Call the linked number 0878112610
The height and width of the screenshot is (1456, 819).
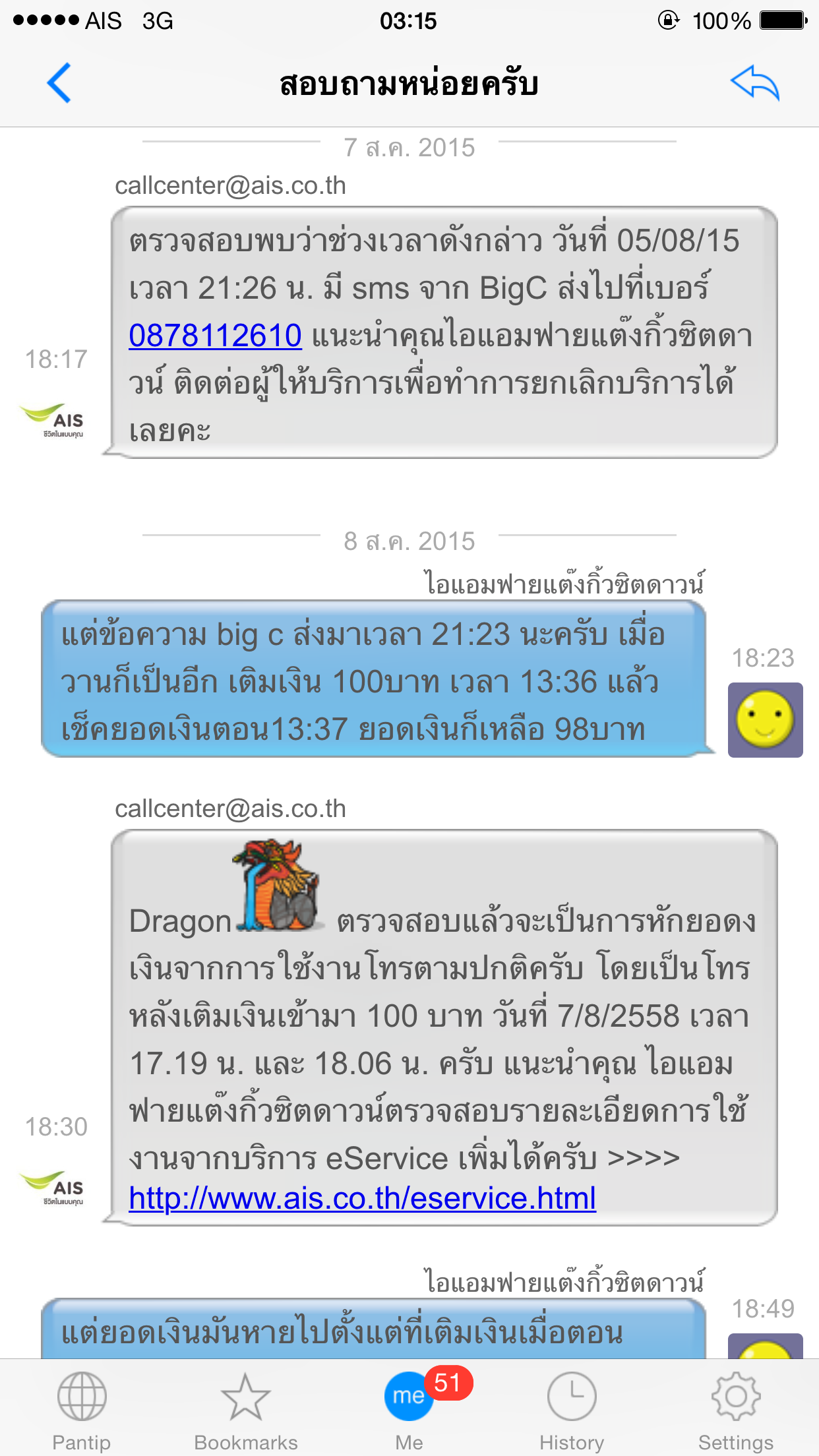215,336
